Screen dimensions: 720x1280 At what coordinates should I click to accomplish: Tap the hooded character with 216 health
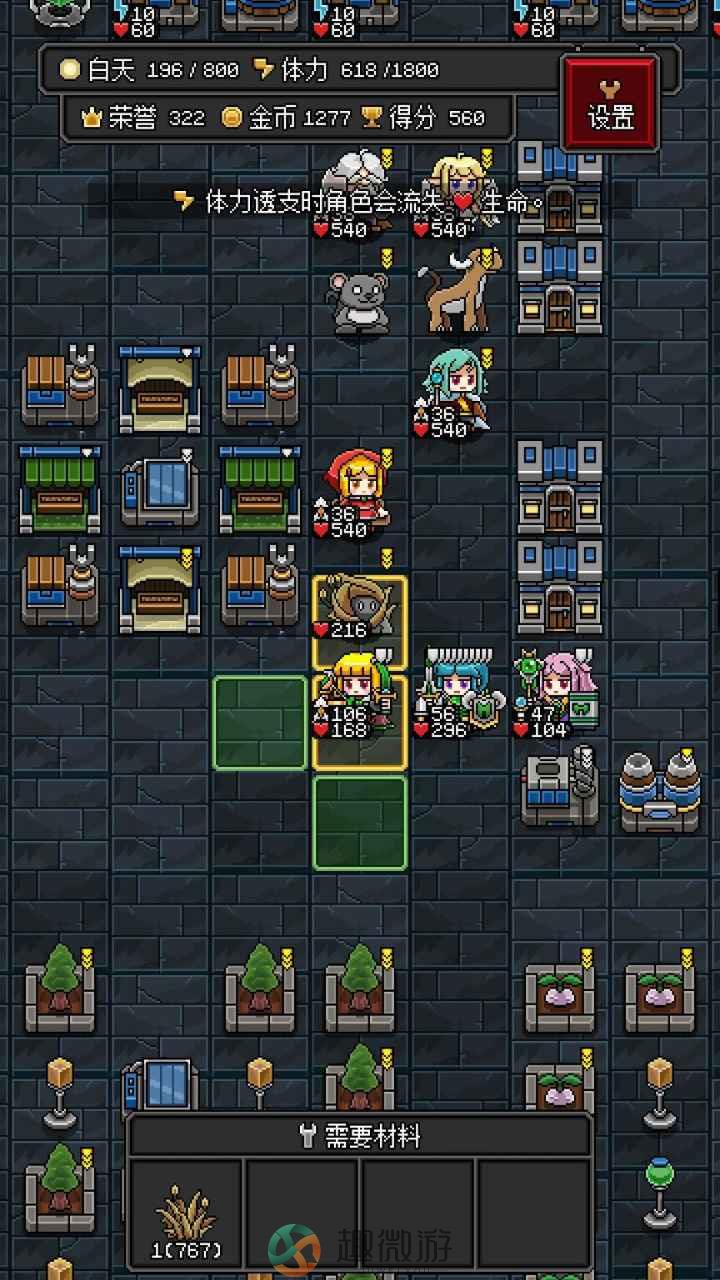[x=360, y=608]
